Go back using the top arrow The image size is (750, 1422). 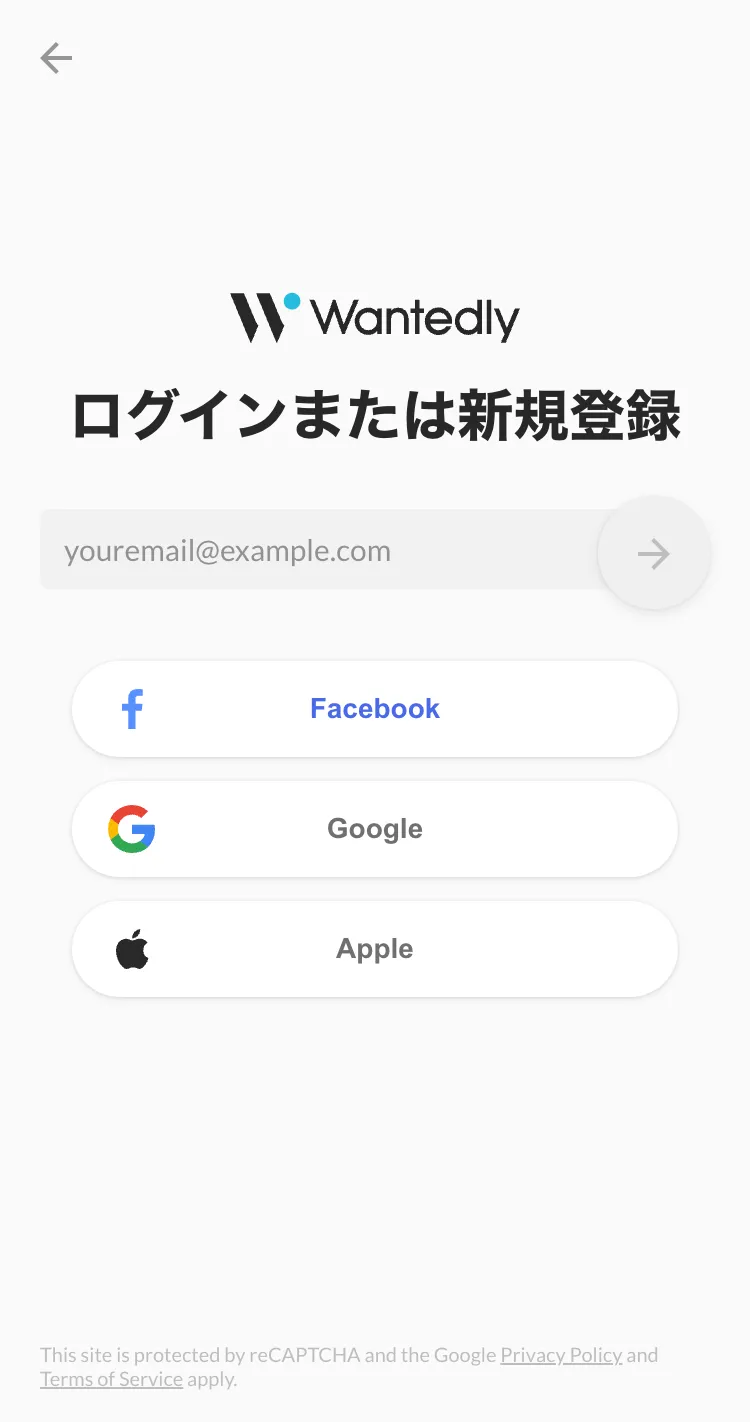56,58
